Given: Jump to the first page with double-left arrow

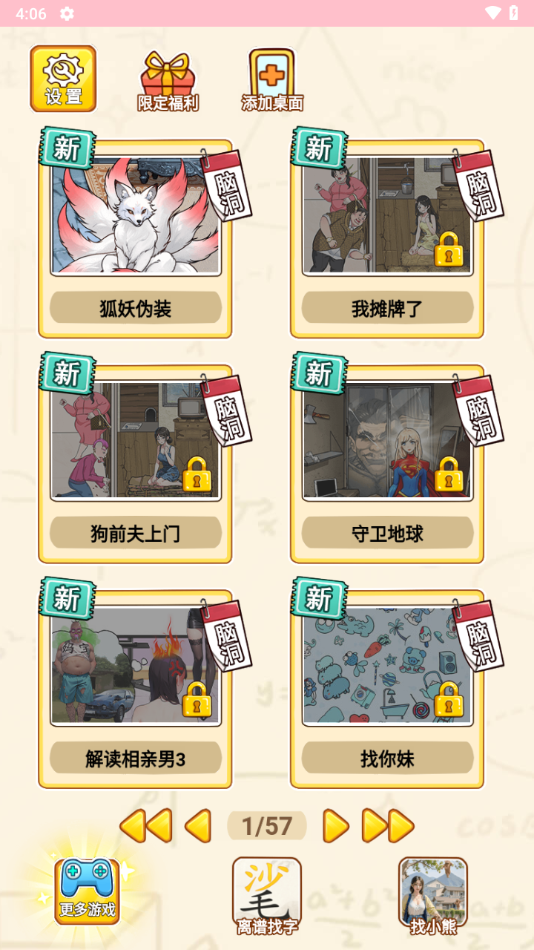Looking at the screenshot, I should [145, 825].
